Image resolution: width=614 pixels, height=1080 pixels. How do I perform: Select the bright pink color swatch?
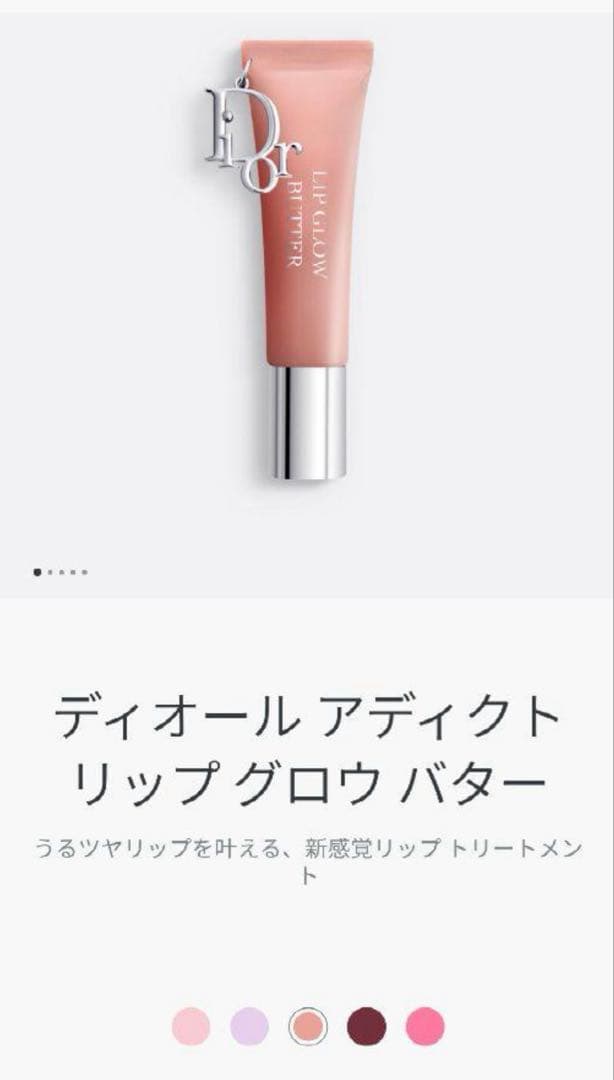pos(425,1026)
